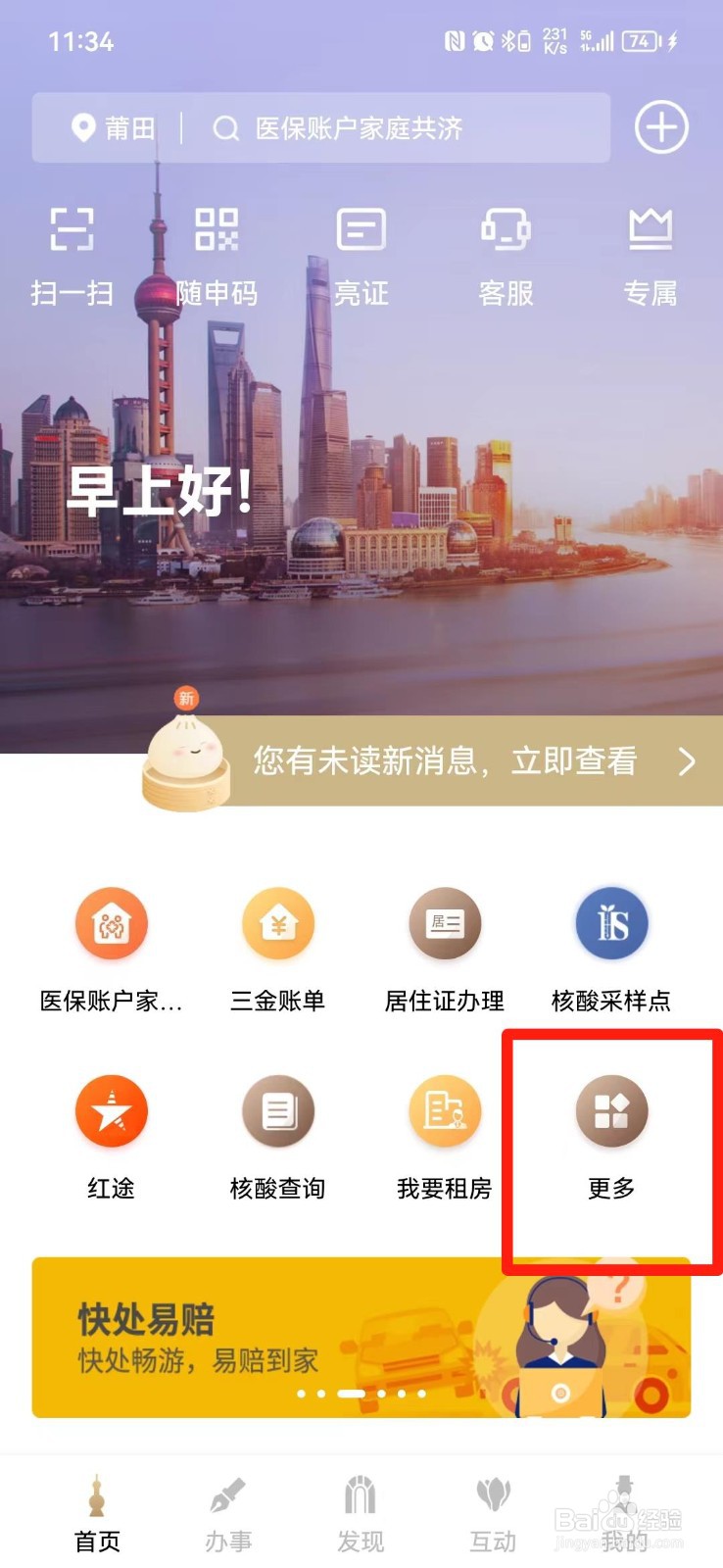
Task: Tap the plus button next to search
Action: [662, 126]
